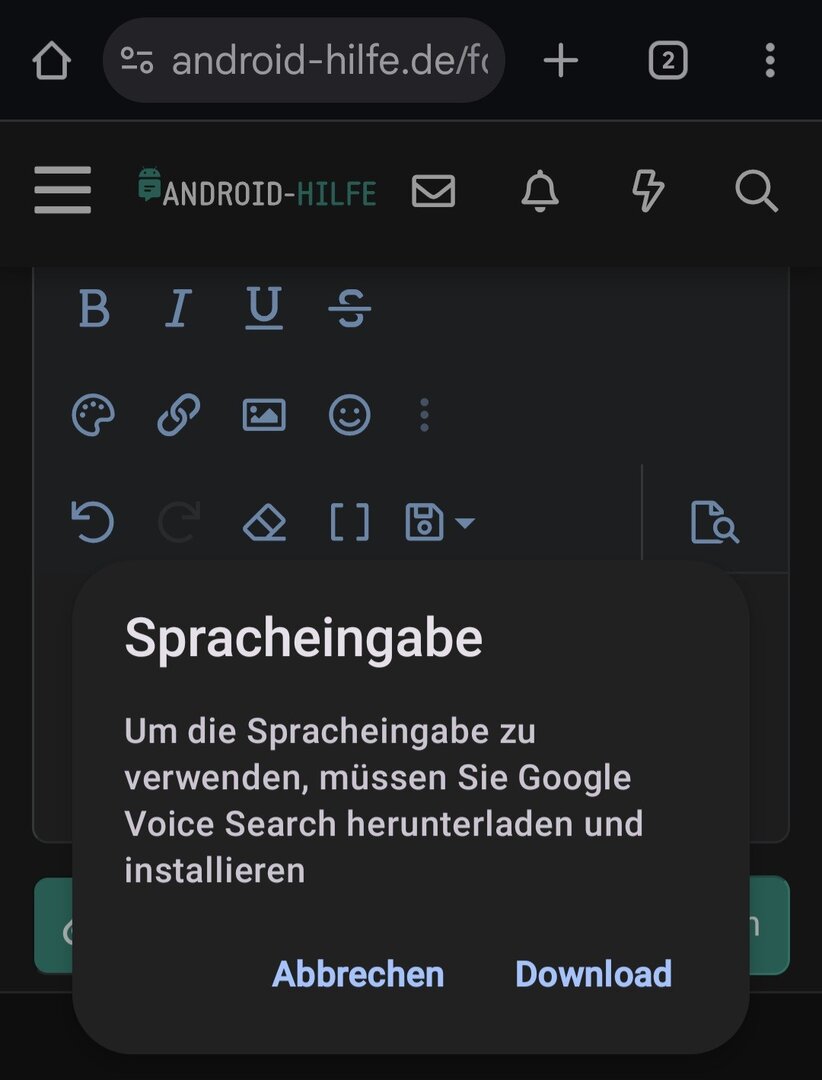
Task: Go to the Android-Hilfe homepage logo
Action: click(x=257, y=189)
